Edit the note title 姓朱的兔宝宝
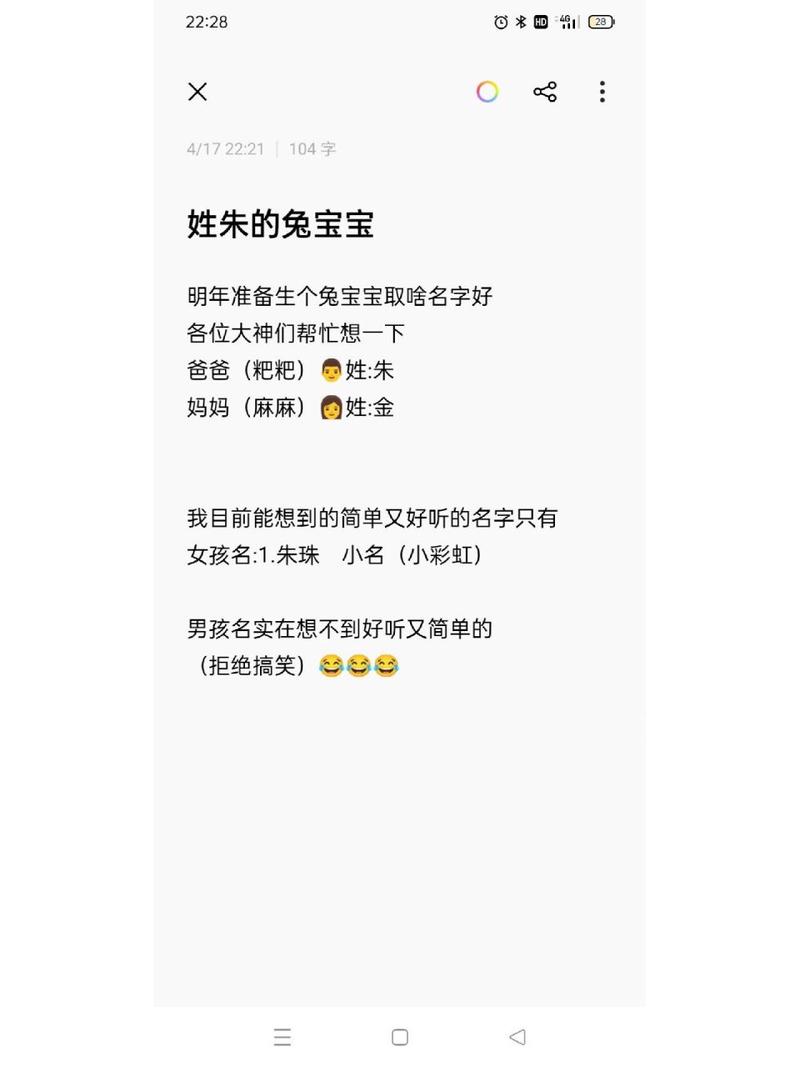 [x=281, y=224]
